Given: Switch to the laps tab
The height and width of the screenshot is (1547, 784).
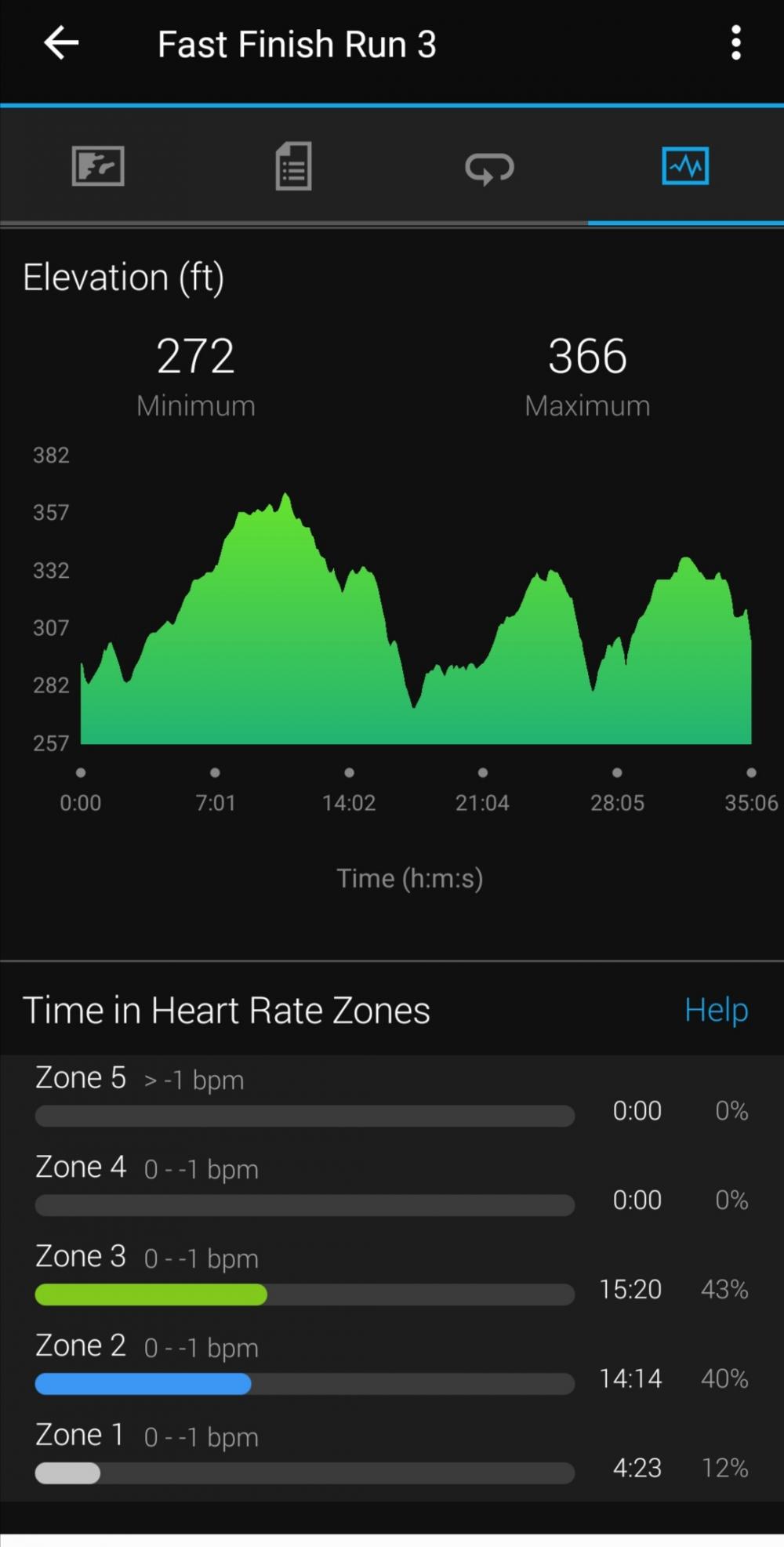Looking at the screenshot, I should tap(489, 167).
